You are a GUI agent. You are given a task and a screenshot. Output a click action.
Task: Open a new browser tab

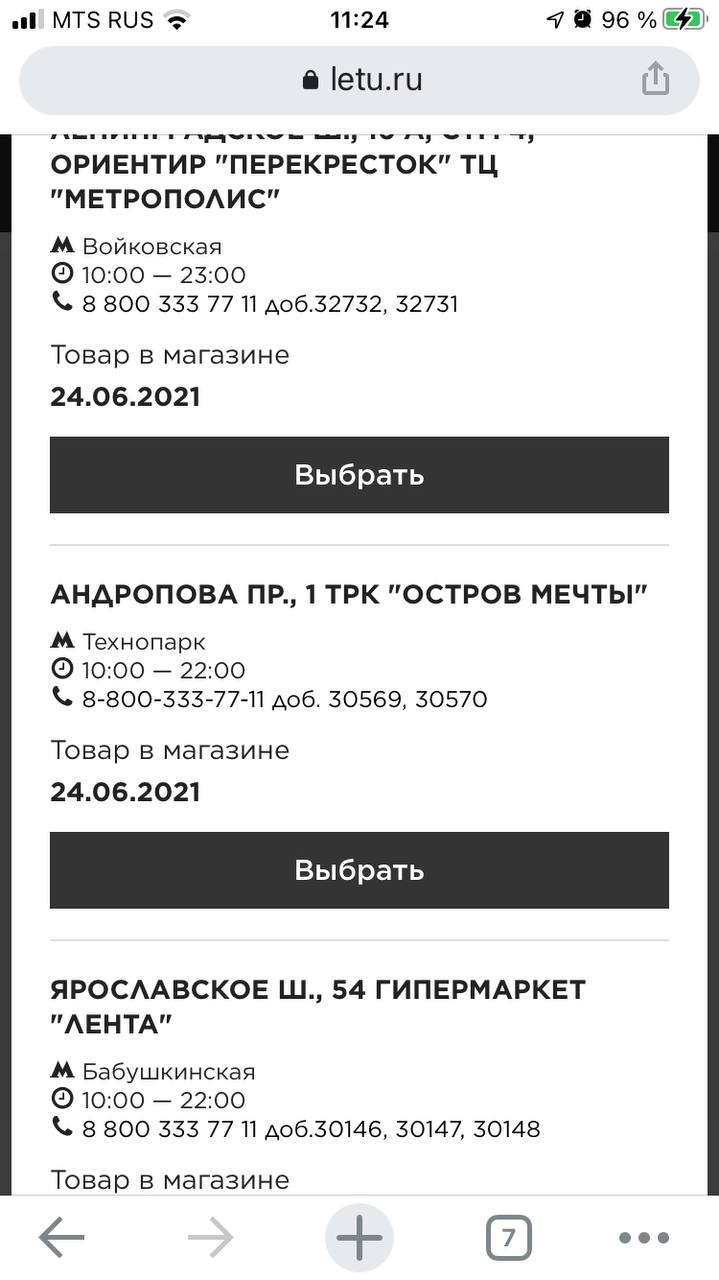coord(359,1239)
